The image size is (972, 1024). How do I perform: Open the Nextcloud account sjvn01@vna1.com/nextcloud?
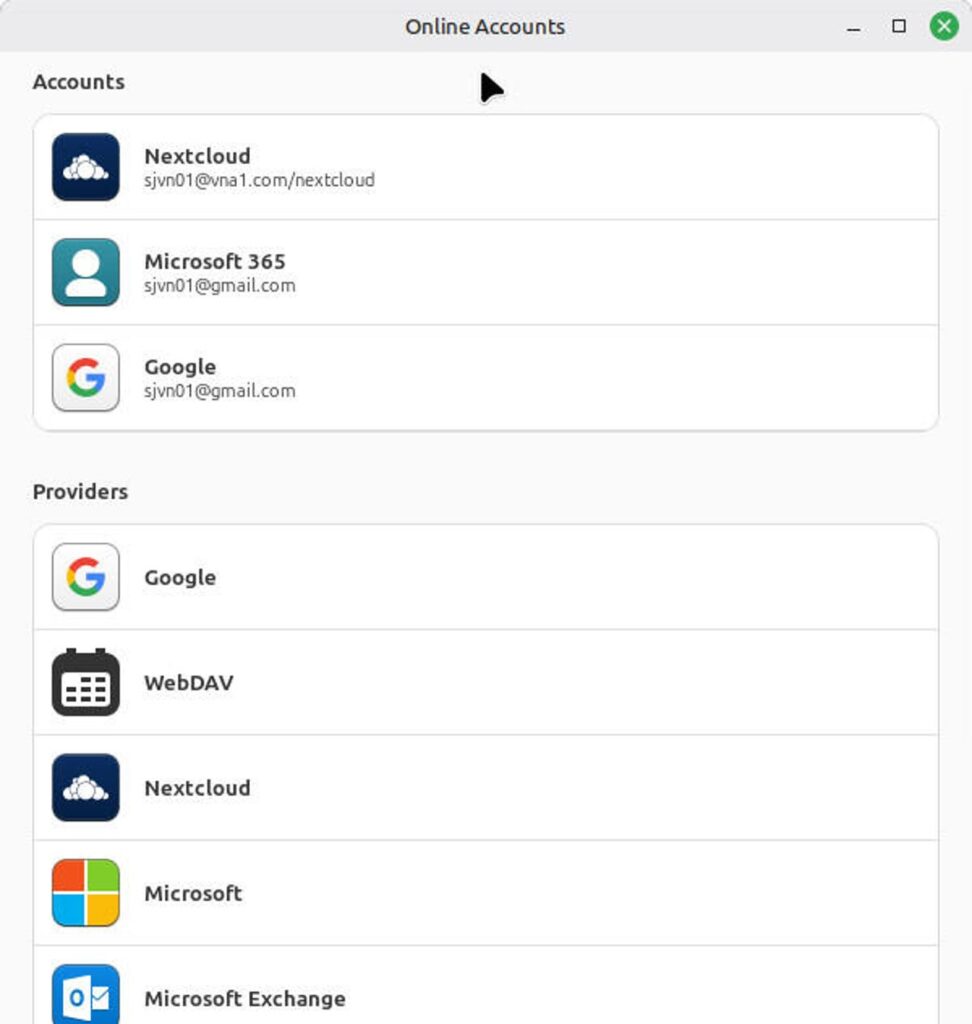point(485,167)
